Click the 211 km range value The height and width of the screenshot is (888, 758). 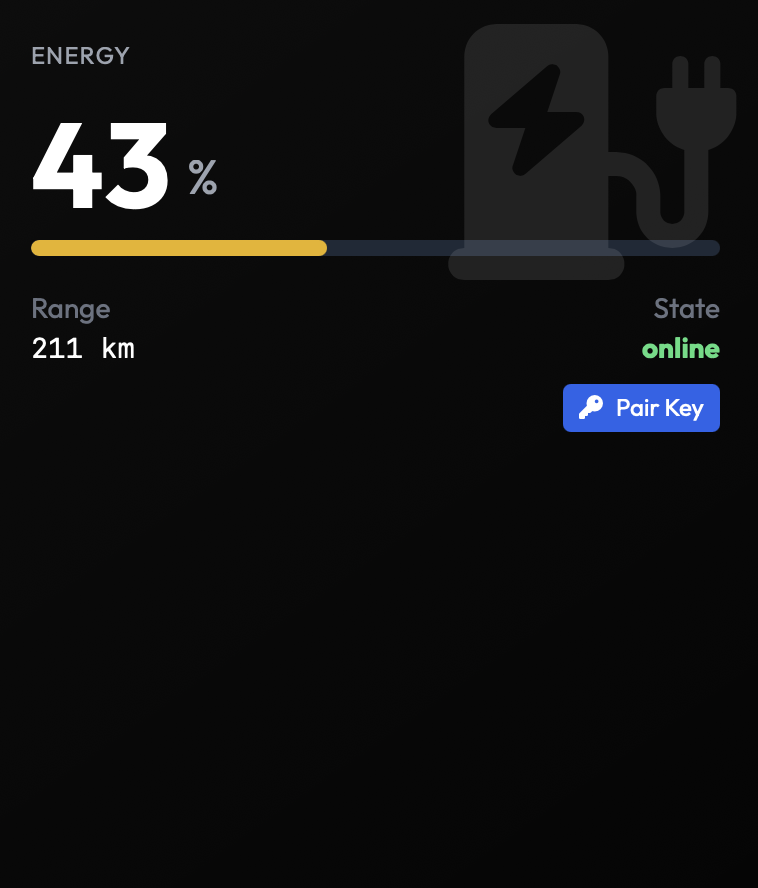coord(83,348)
